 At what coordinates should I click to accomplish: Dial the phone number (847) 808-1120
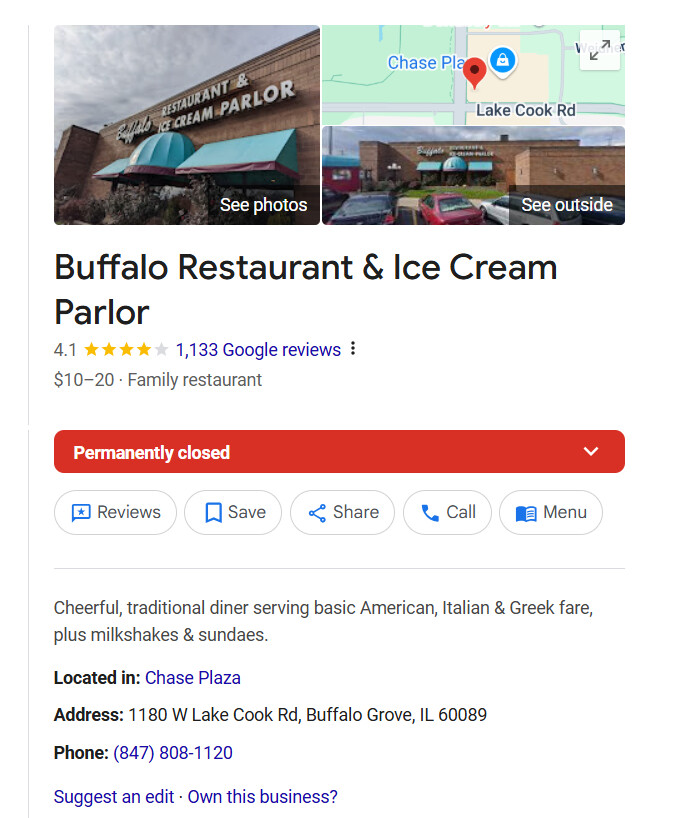point(173,753)
